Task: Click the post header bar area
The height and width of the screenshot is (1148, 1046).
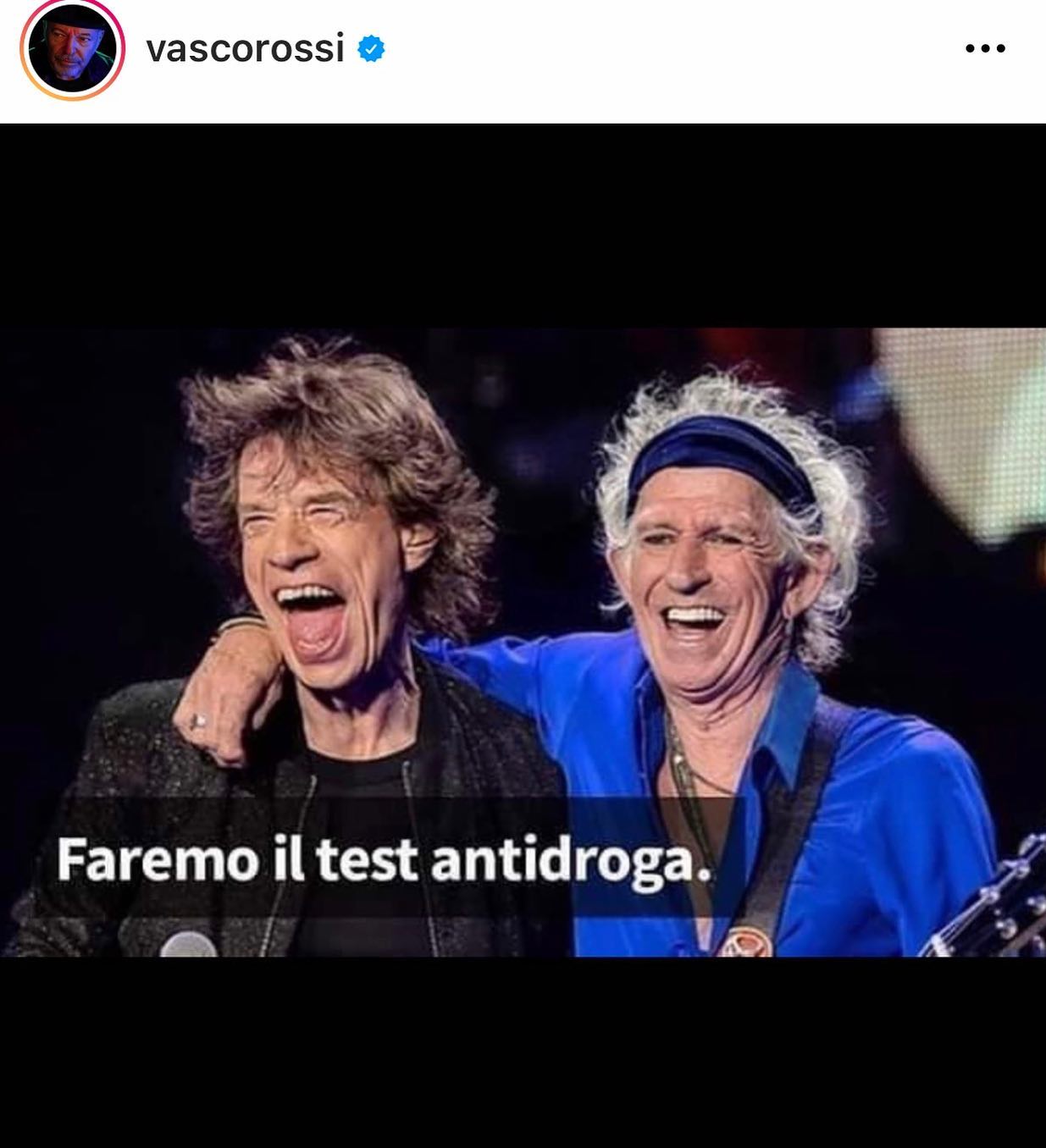Action: point(523,52)
